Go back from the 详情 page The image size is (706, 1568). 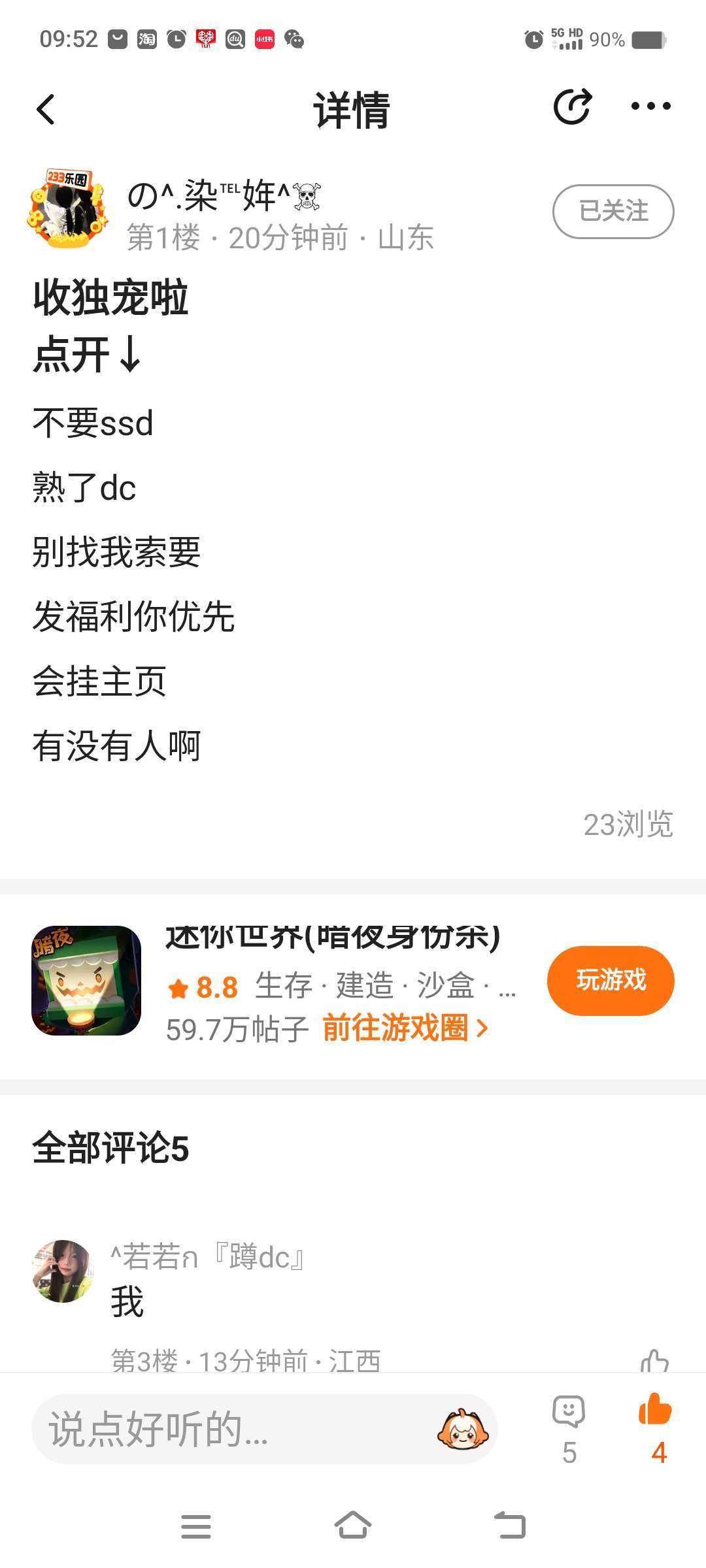coord(46,109)
